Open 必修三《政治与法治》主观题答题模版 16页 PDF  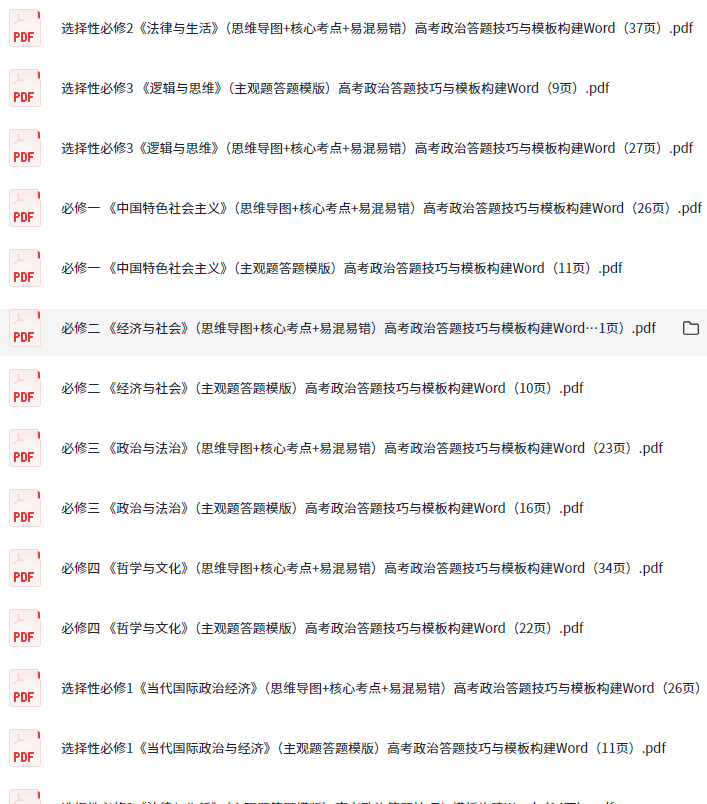321,508
